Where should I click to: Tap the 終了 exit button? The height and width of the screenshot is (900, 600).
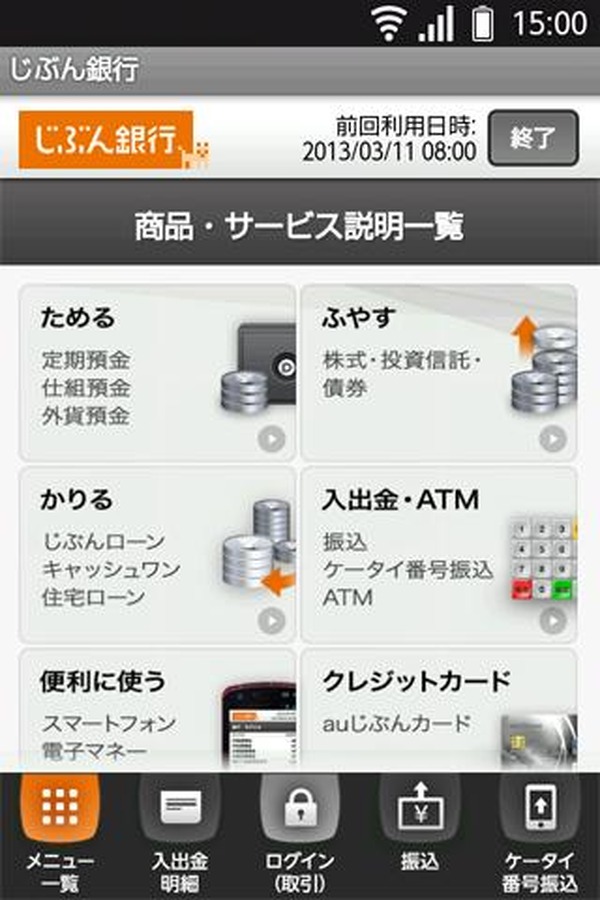(532, 138)
